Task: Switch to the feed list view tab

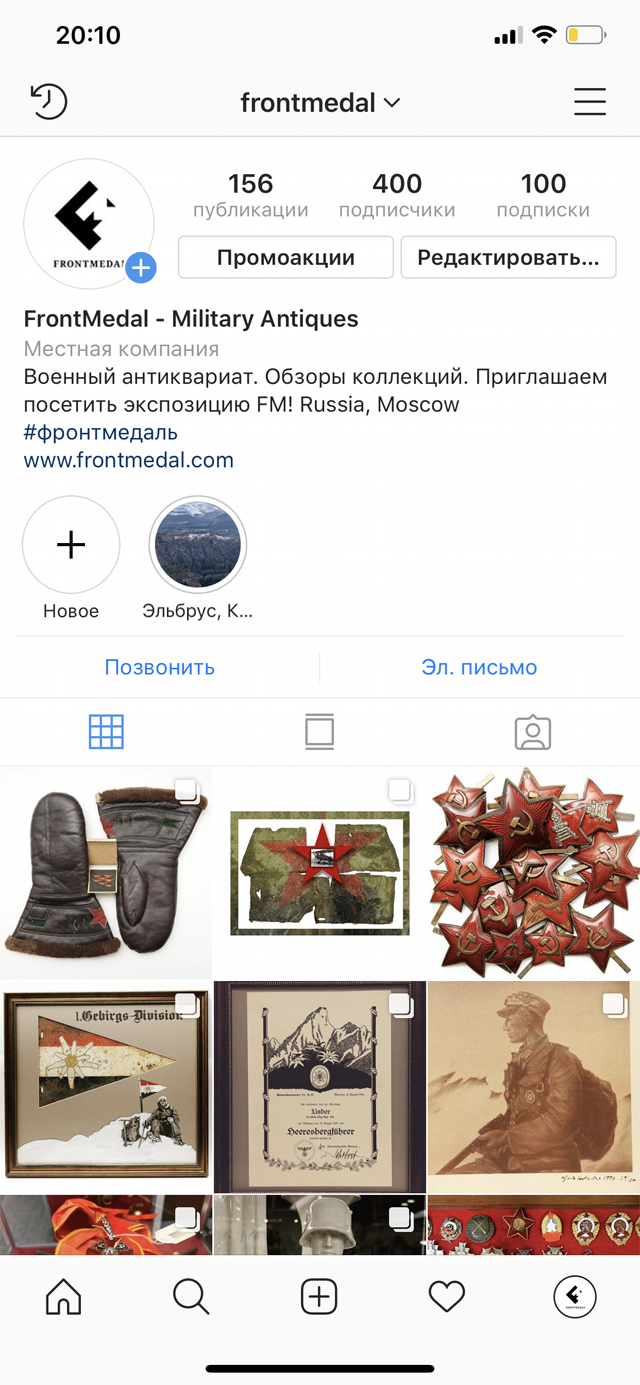Action: (x=319, y=733)
